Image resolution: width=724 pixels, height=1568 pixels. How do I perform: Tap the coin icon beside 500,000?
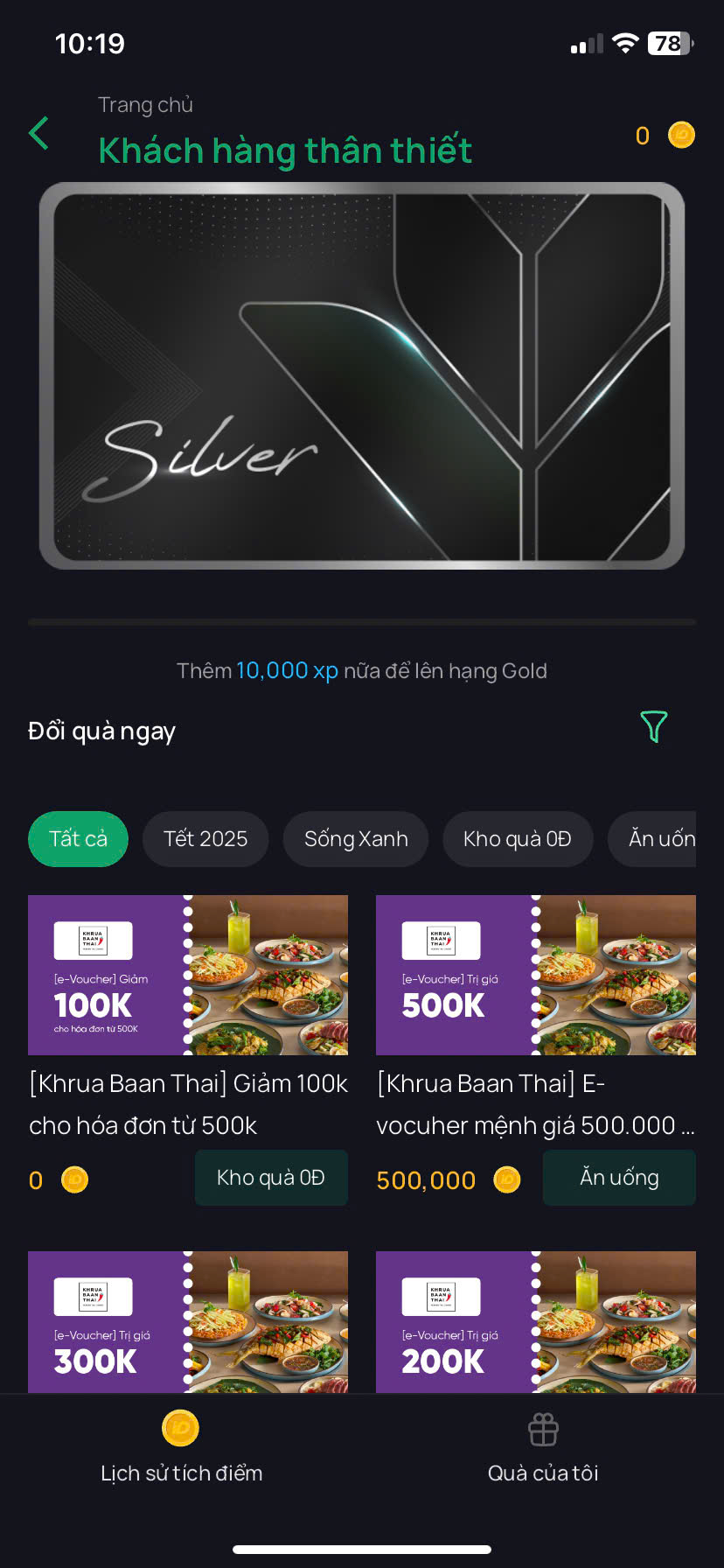coord(505,1179)
